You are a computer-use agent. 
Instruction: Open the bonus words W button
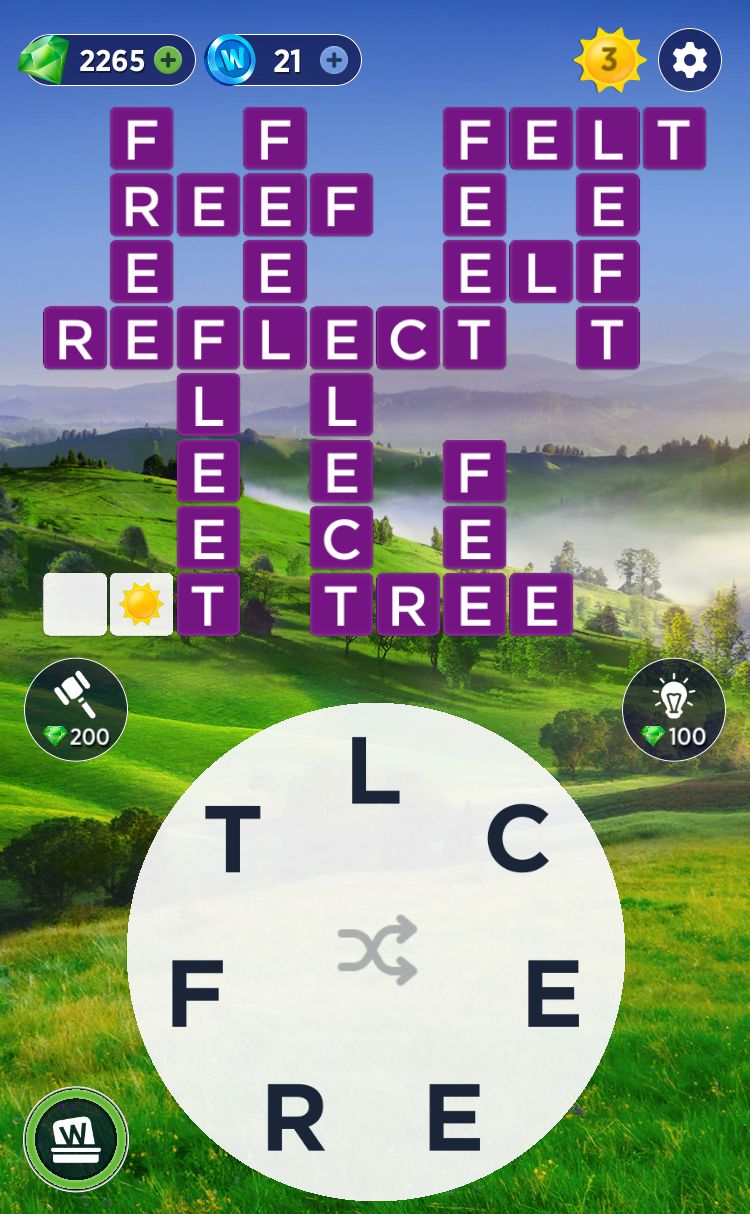coord(76,1138)
